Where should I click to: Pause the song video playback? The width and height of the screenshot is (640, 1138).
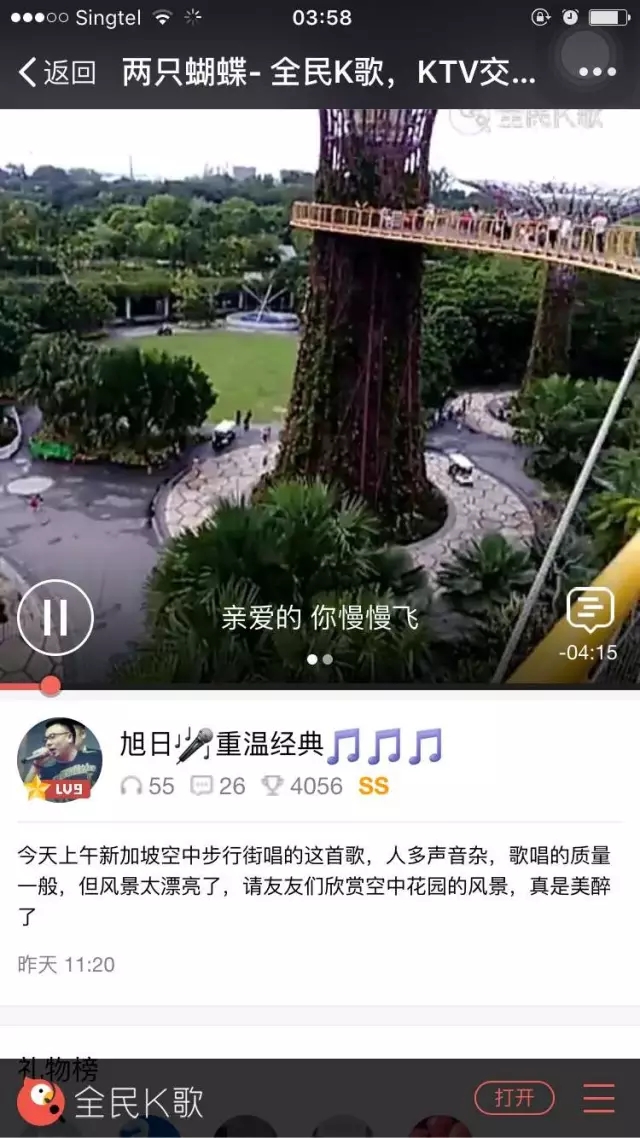coord(55,617)
